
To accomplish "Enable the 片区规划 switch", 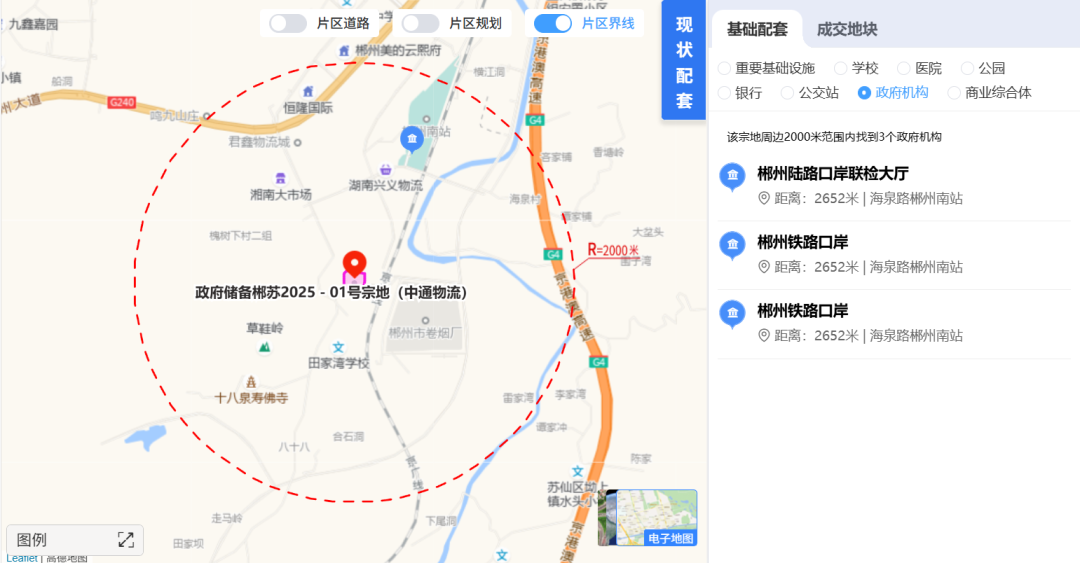I will 420,23.
